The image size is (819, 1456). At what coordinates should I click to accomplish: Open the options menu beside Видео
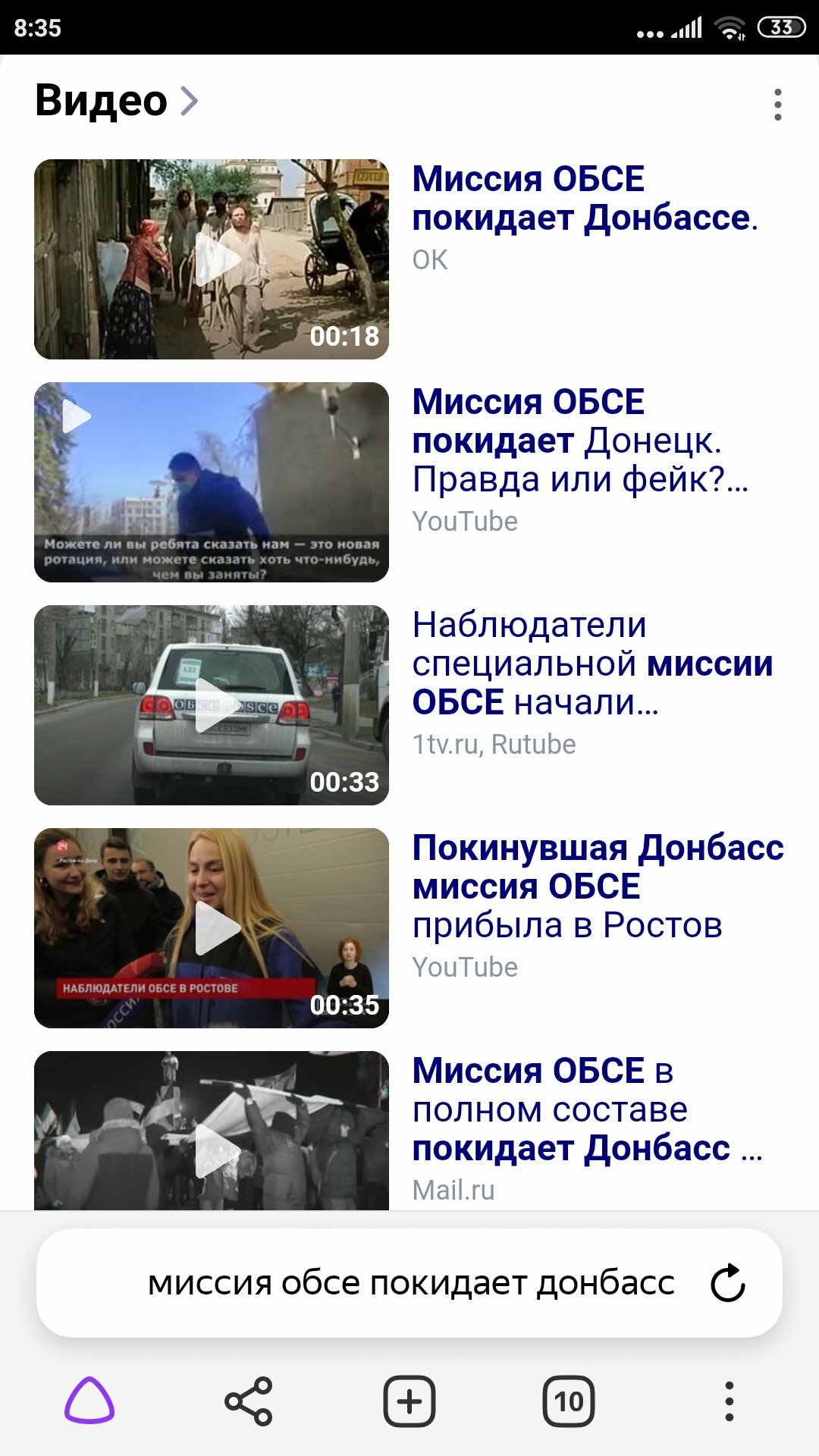(777, 105)
